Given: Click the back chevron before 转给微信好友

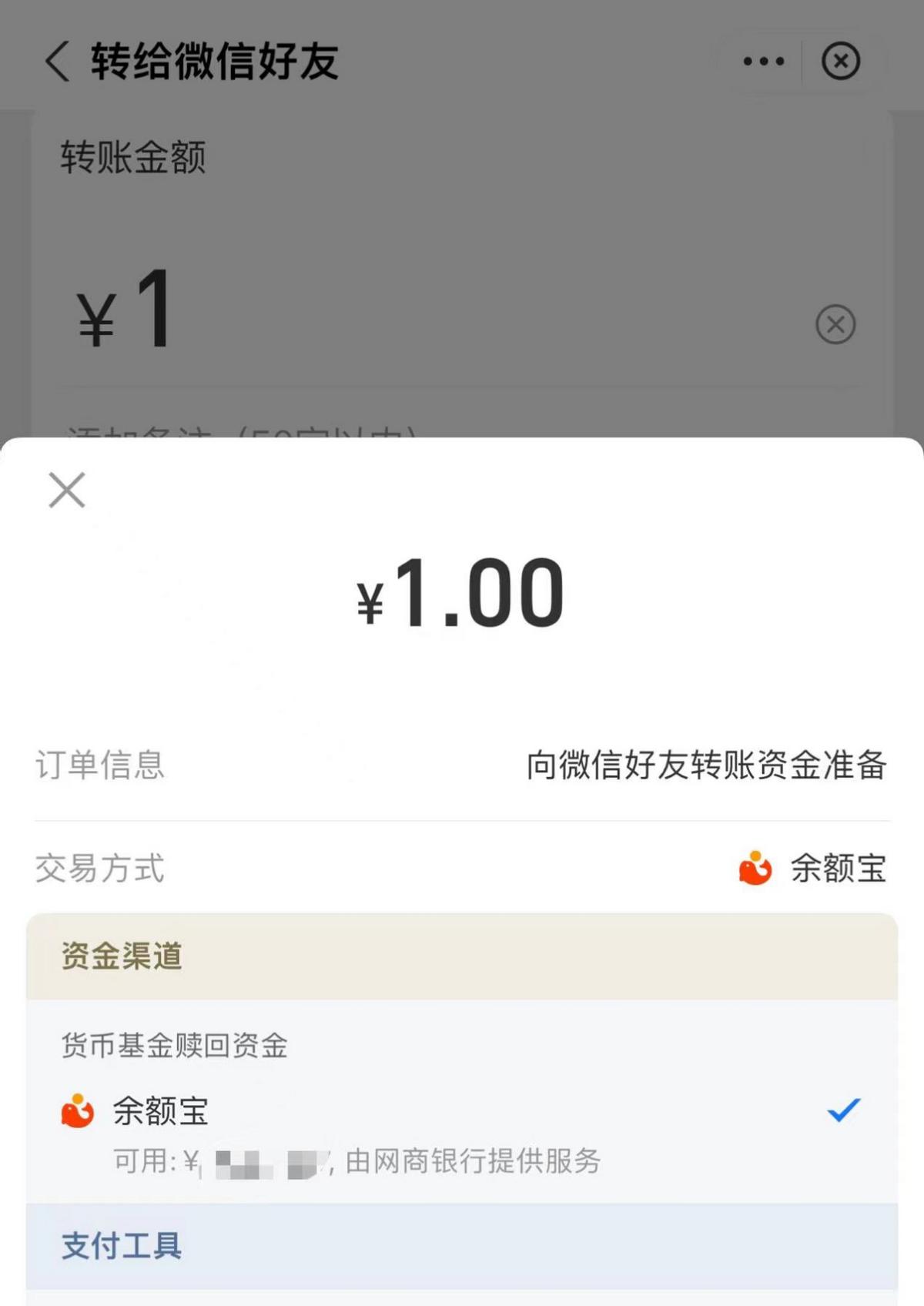Looking at the screenshot, I should [x=55, y=59].
